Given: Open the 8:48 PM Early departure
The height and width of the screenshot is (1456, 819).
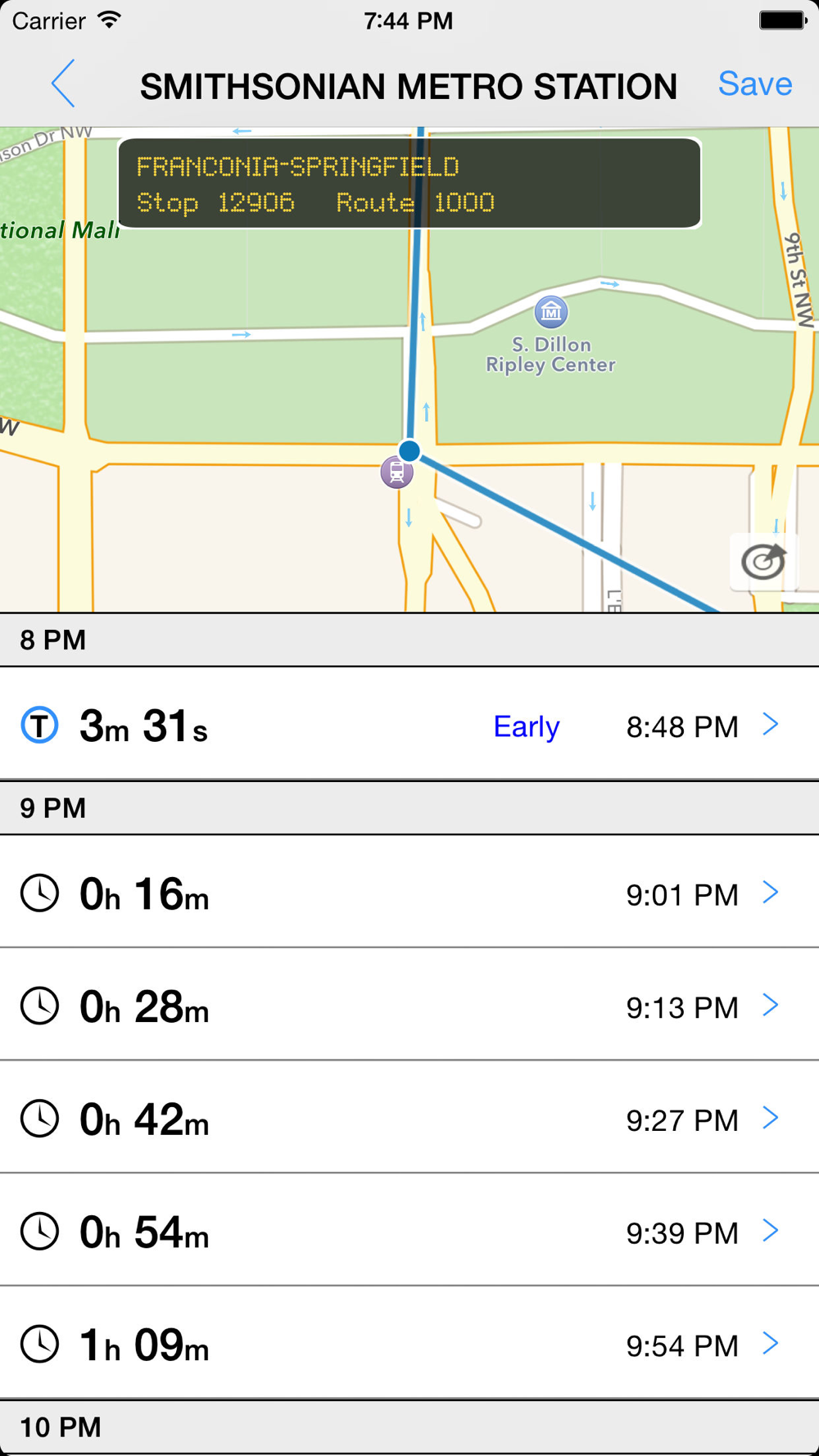Looking at the screenshot, I should (409, 725).
